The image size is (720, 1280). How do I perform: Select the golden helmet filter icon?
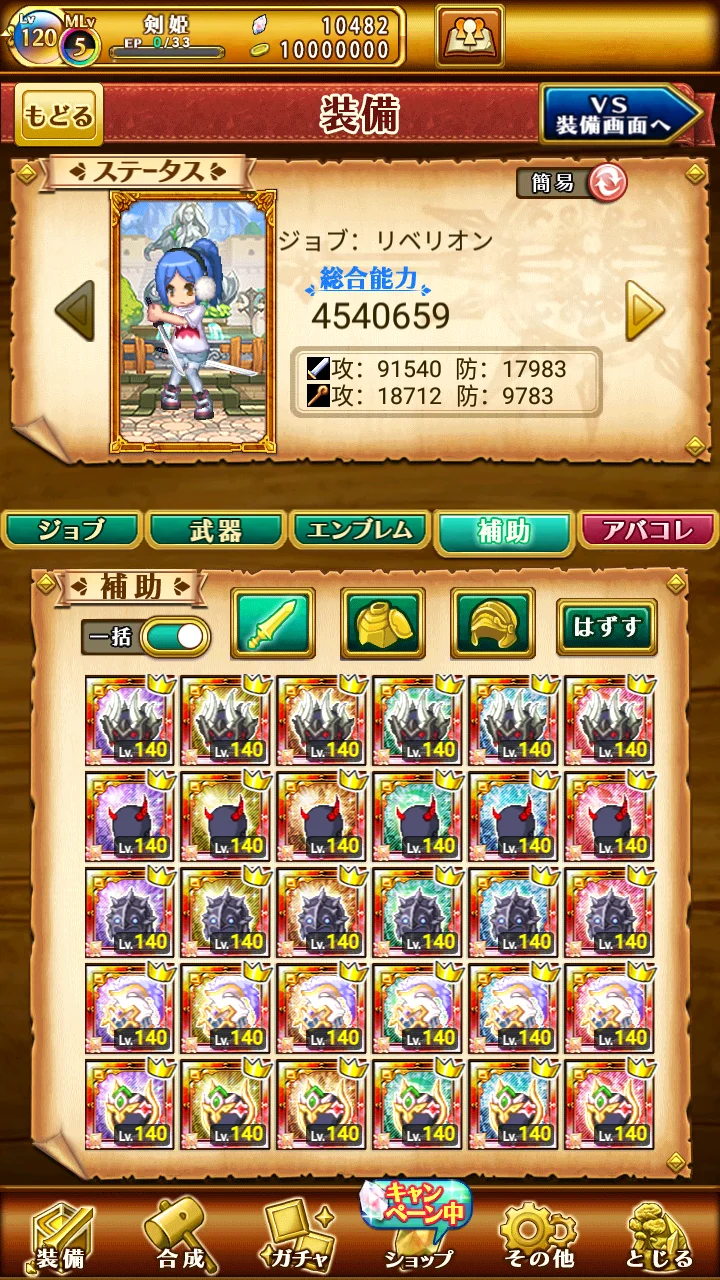(x=493, y=623)
